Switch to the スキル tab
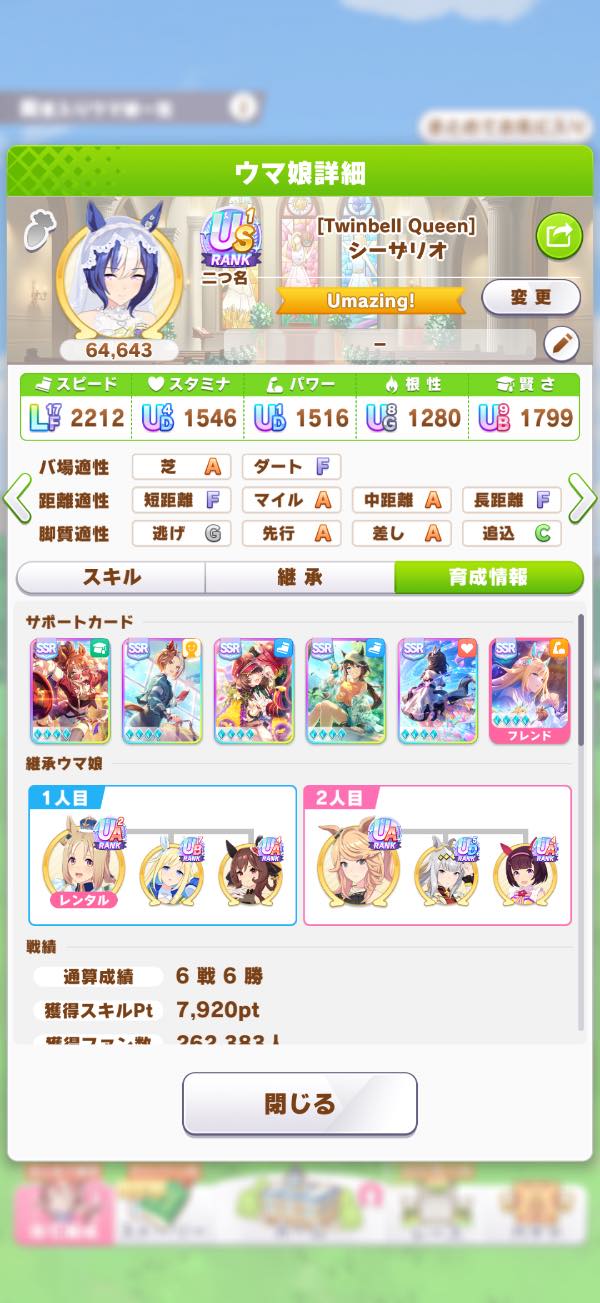This screenshot has height=1303, width=600. coord(110,577)
